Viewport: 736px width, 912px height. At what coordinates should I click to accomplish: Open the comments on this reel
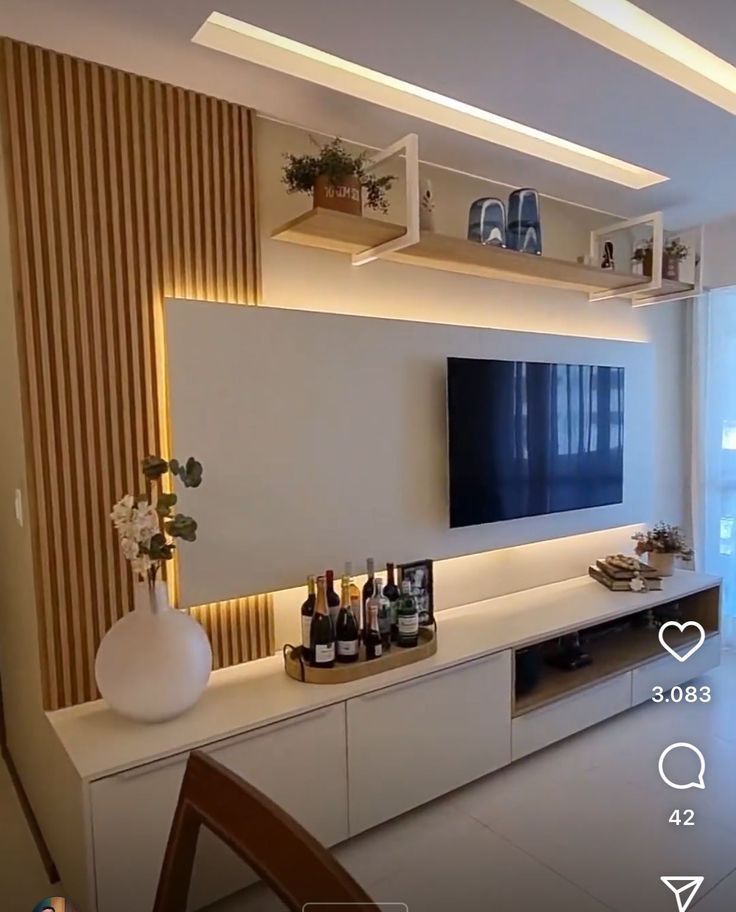681,766
